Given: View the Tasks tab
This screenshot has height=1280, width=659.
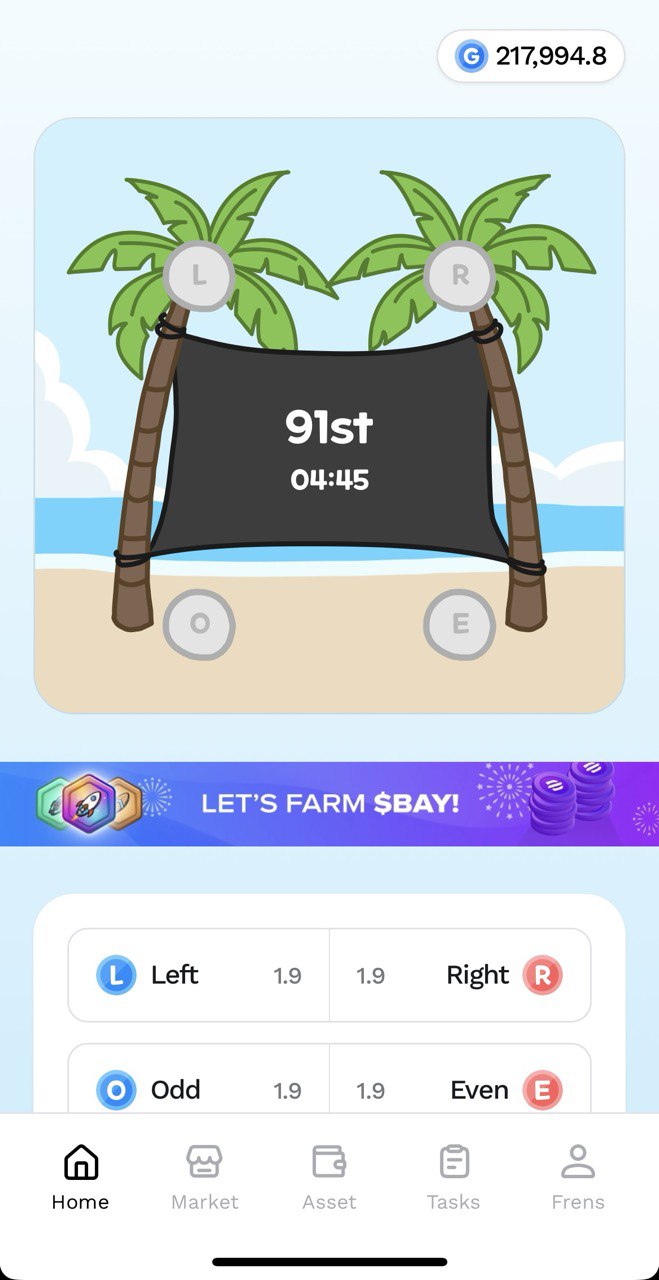Looking at the screenshot, I should tap(454, 1177).
